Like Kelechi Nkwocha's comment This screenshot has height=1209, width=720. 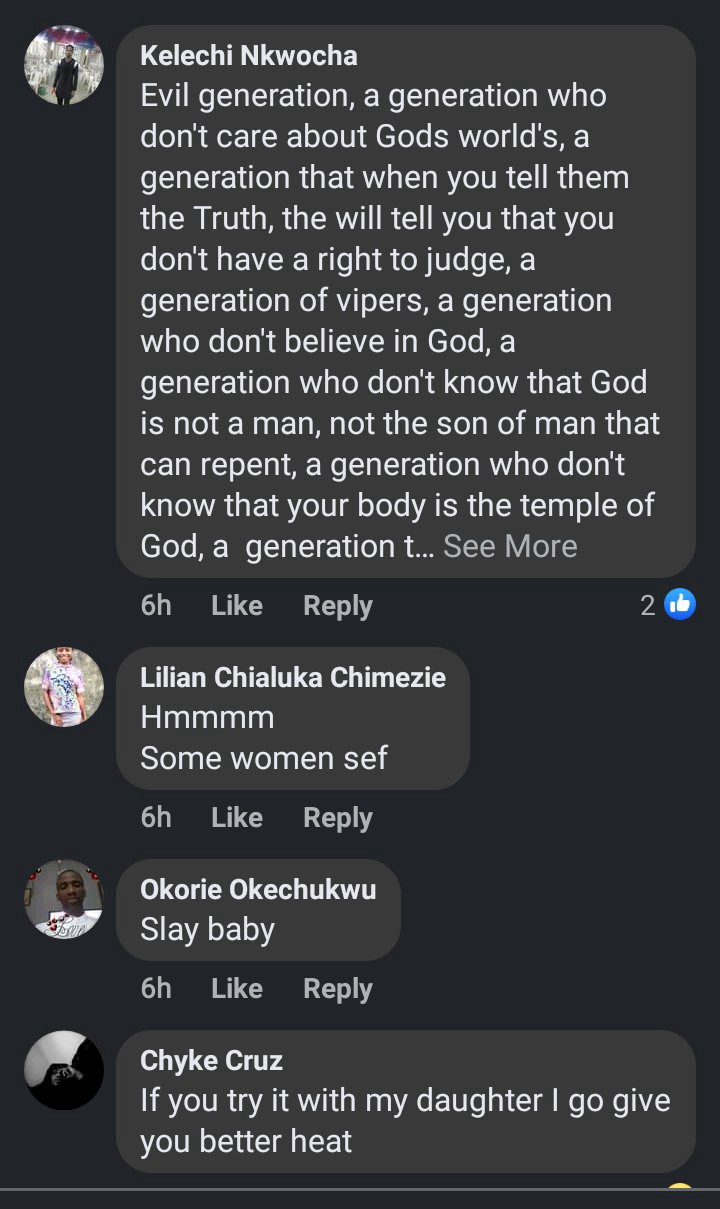(237, 605)
